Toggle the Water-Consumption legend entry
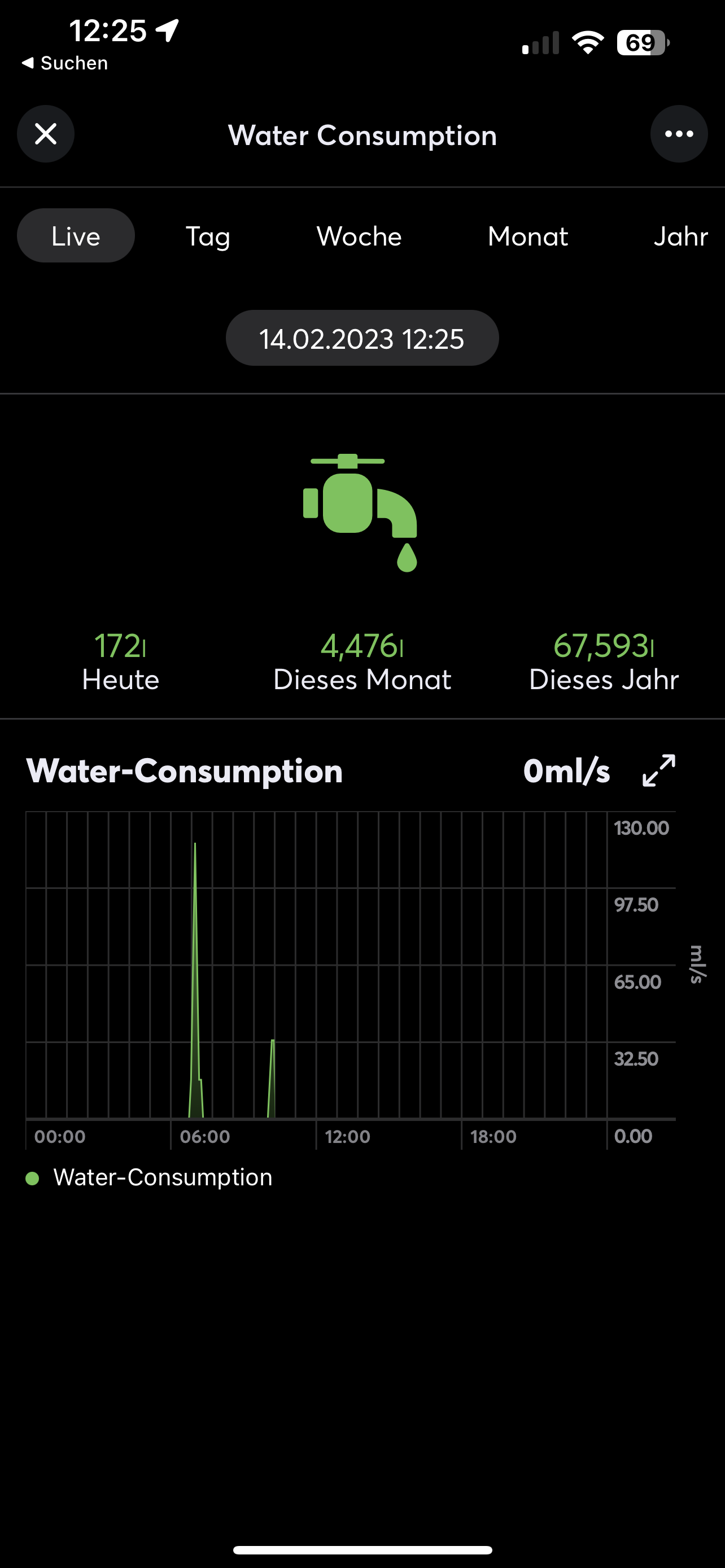The image size is (725, 1568). (x=150, y=1178)
